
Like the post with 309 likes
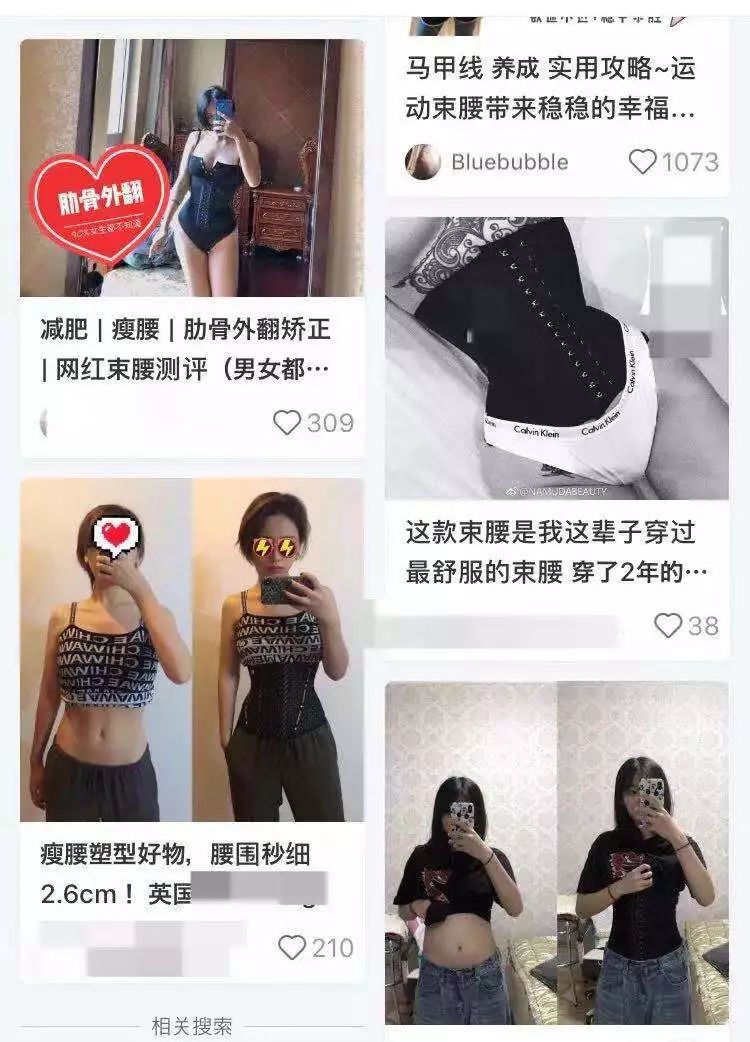(287, 423)
